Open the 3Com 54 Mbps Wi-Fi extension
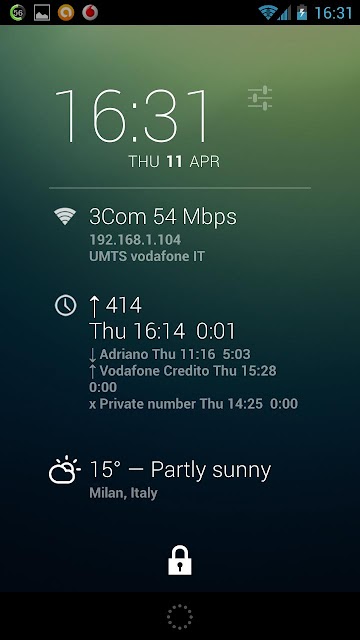This screenshot has width=360, height=640. (180, 236)
